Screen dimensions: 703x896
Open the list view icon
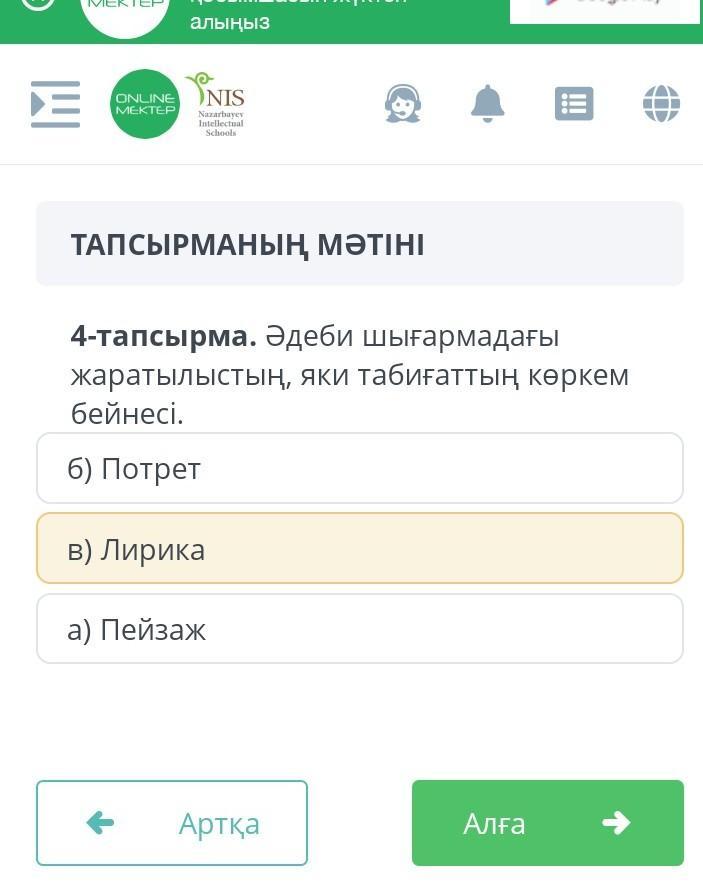tap(574, 104)
